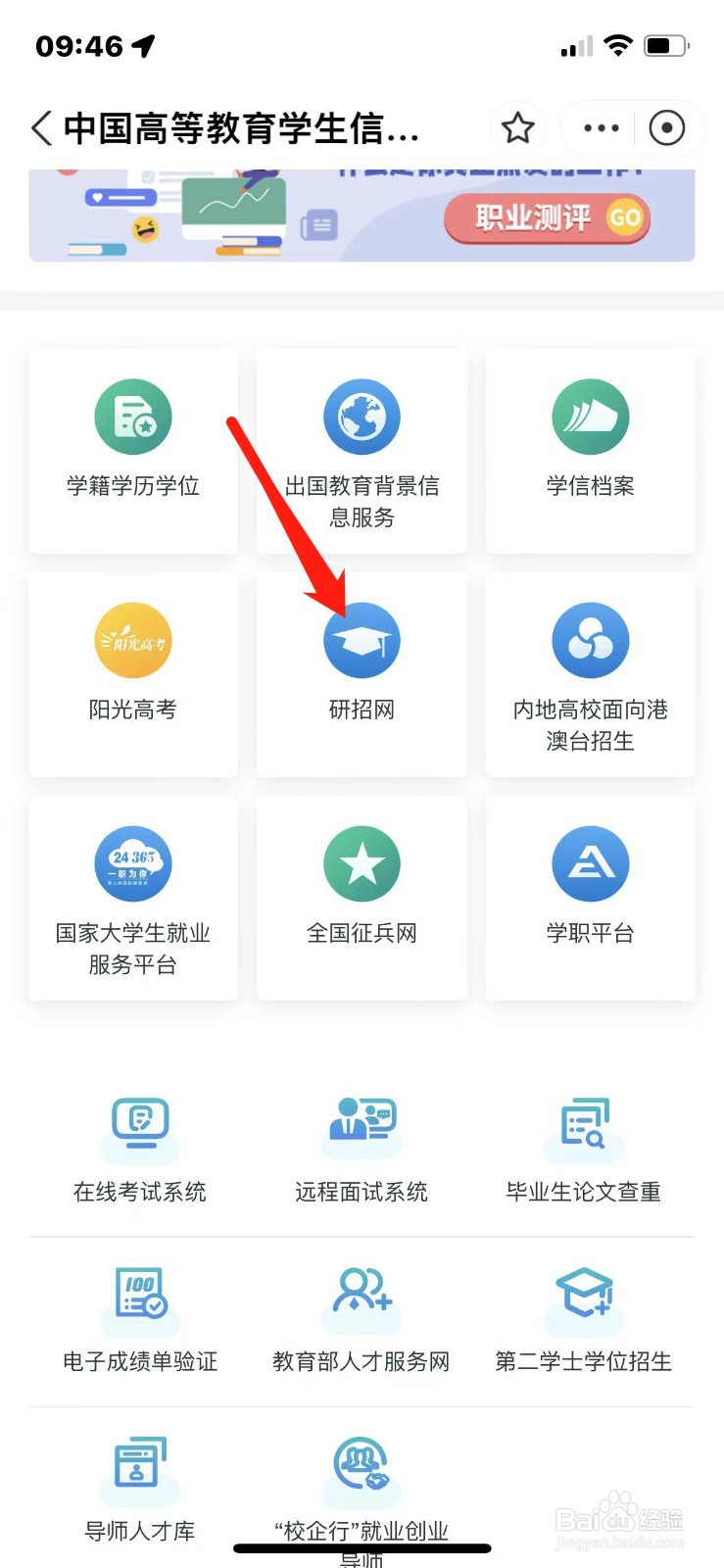
Task: Open the 学职平台 icon
Action: click(590, 863)
